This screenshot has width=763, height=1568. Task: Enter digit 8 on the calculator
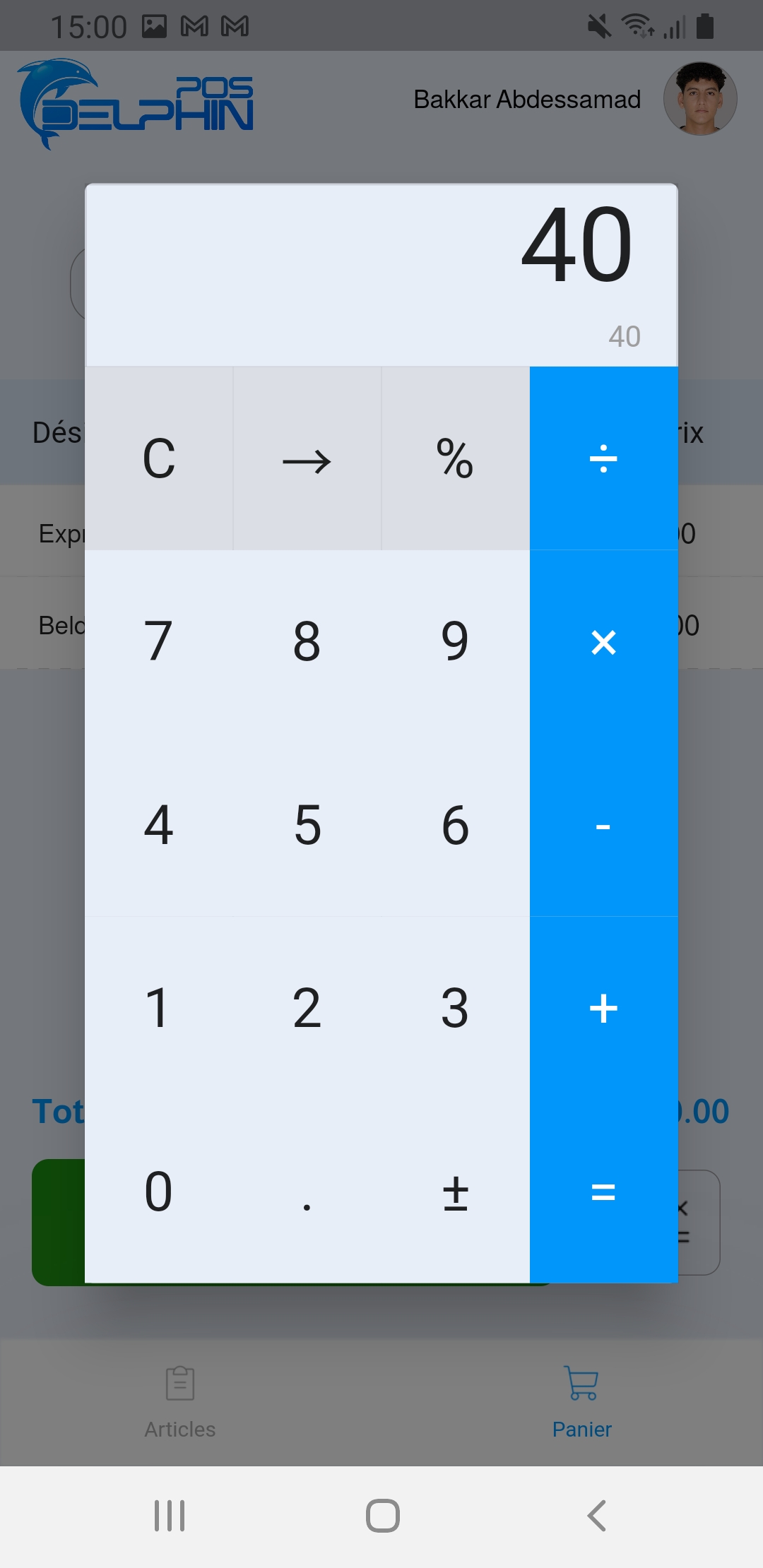307,642
